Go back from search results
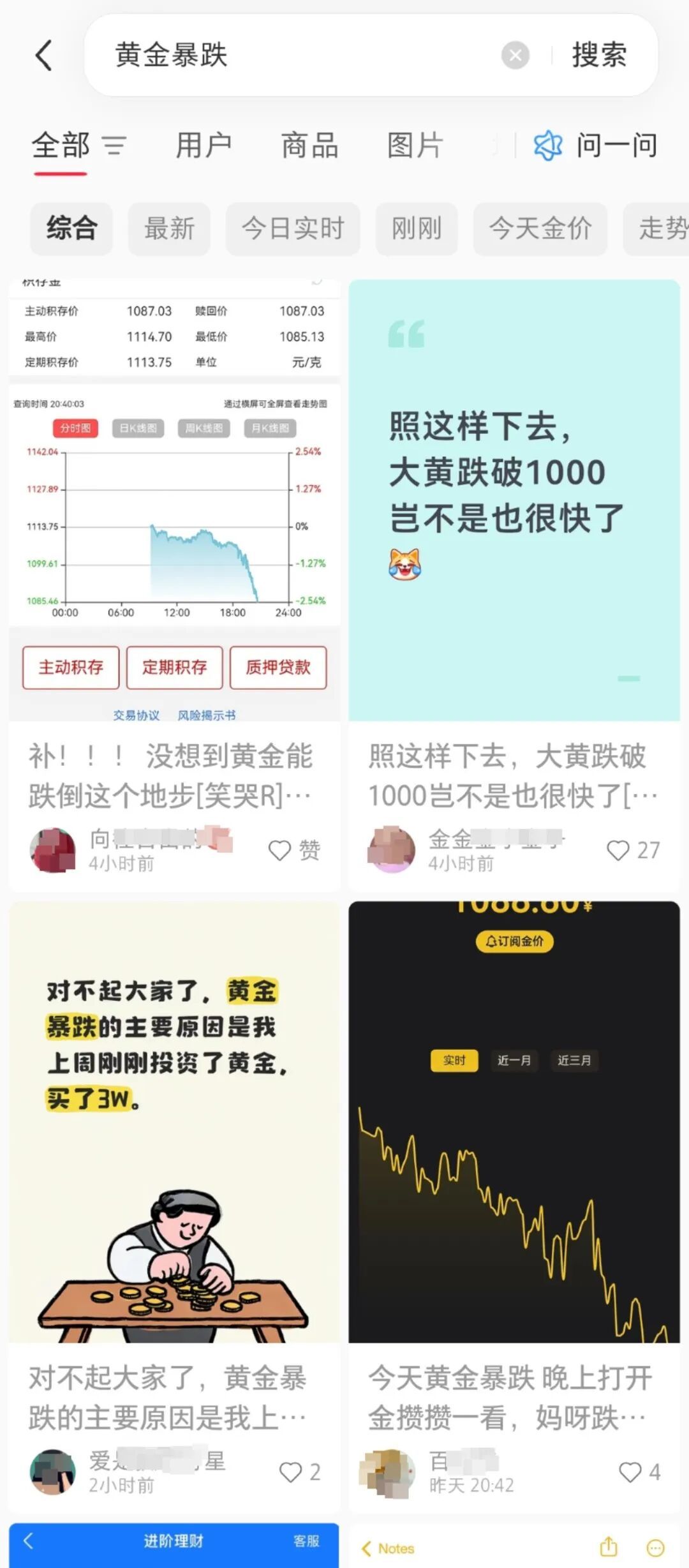The image size is (689, 1568). (x=43, y=55)
